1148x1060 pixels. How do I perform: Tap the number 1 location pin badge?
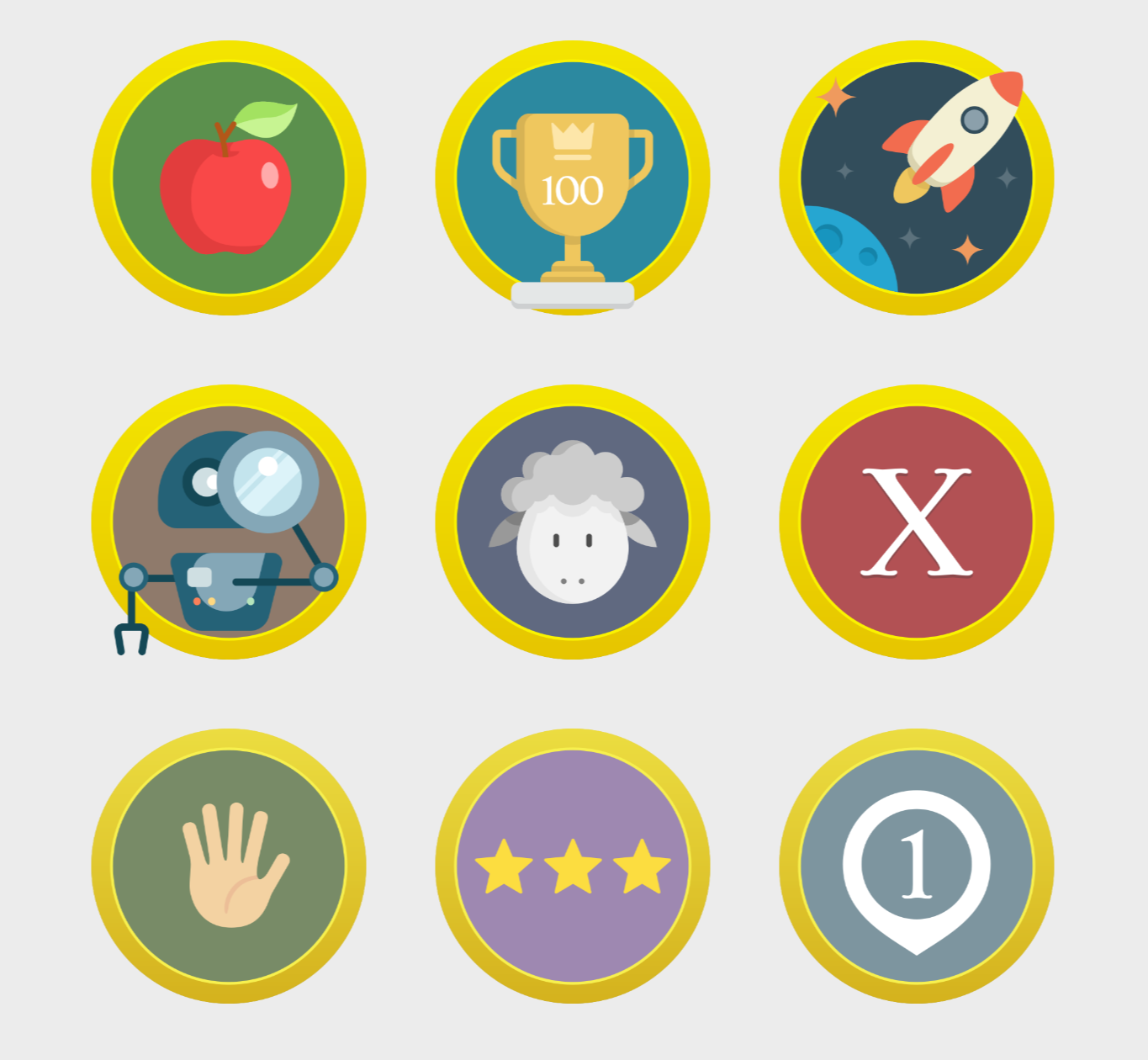(917, 867)
